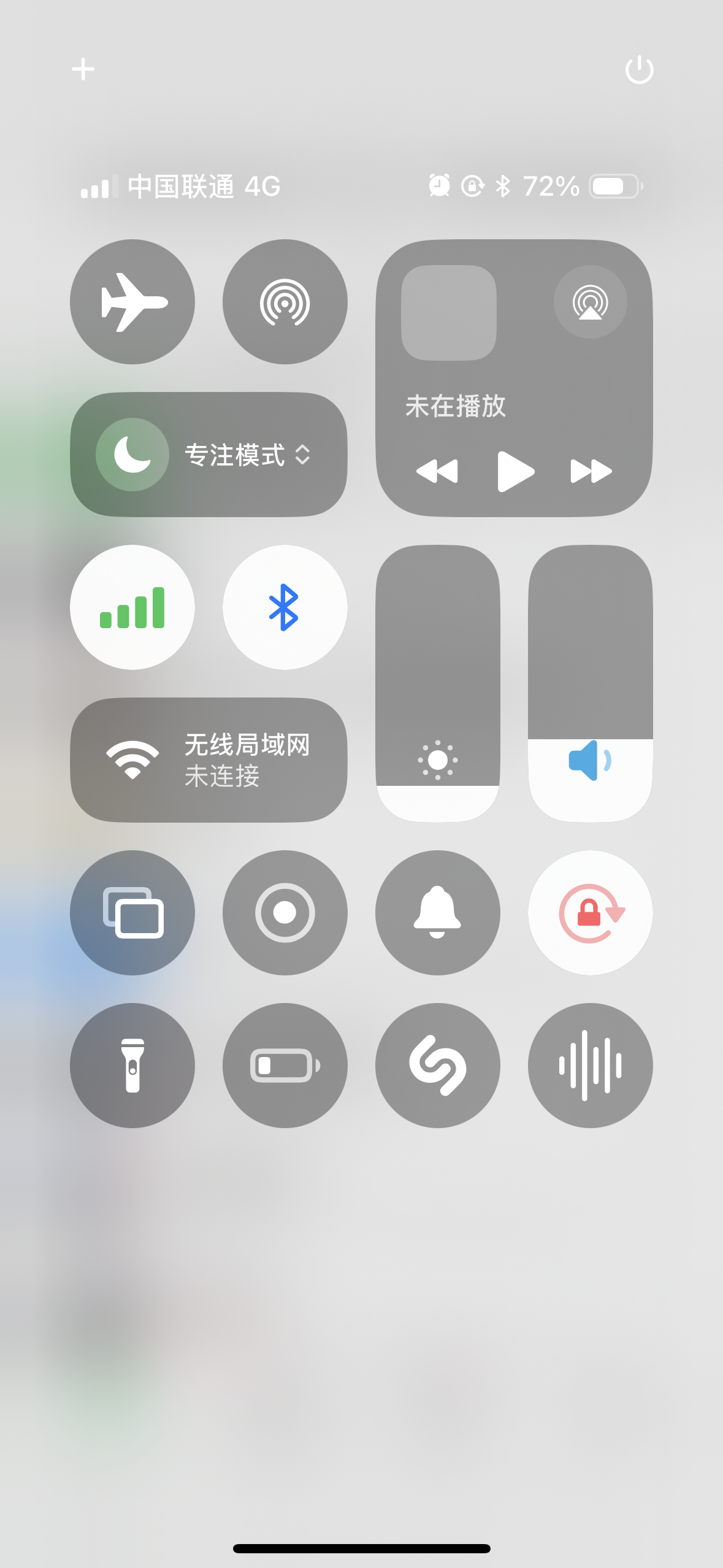Disable Bluetooth
The width and height of the screenshot is (723, 1568).
coord(285,607)
